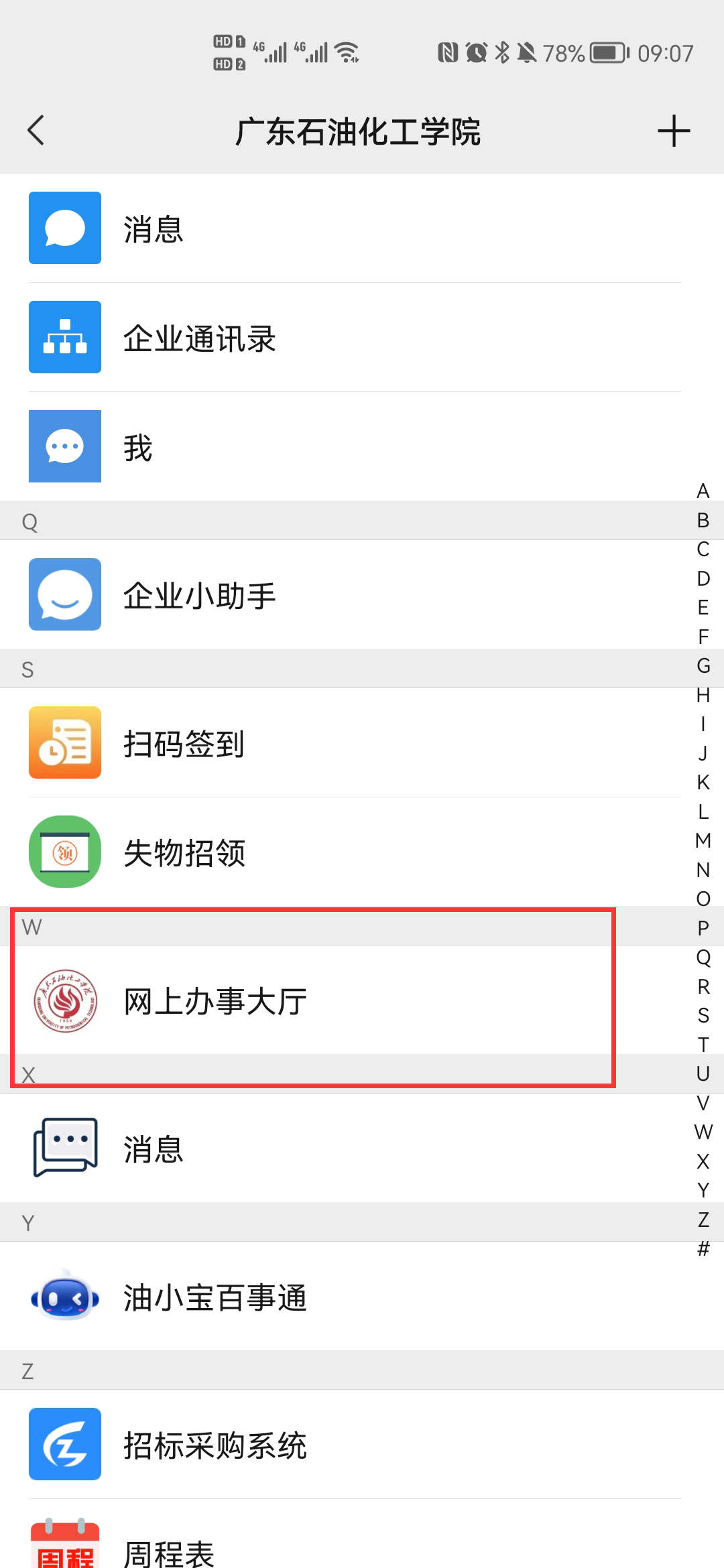The image size is (724, 1568).
Task: Tap the plus icon in the header
Action: point(673,131)
